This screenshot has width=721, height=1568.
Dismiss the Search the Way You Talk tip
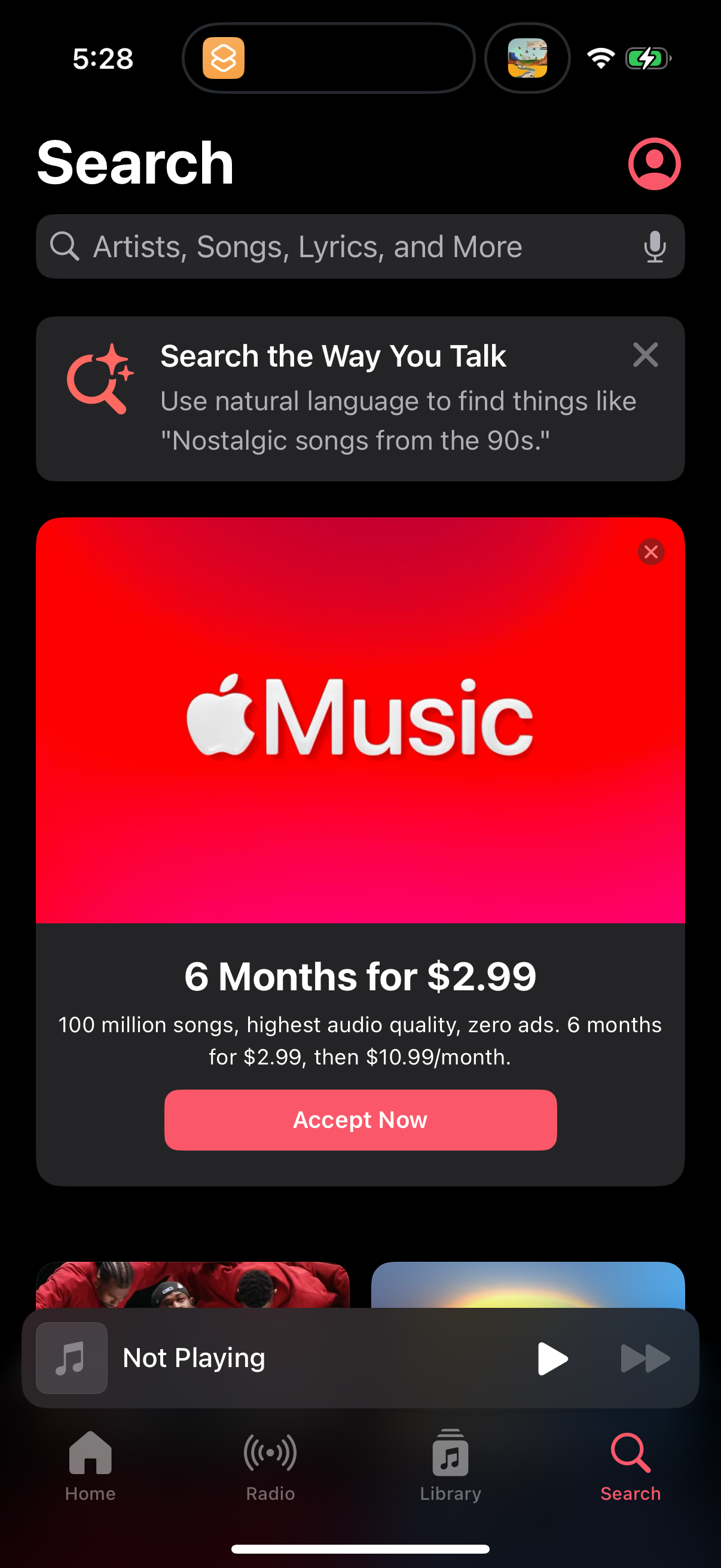pyautogui.click(x=645, y=355)
